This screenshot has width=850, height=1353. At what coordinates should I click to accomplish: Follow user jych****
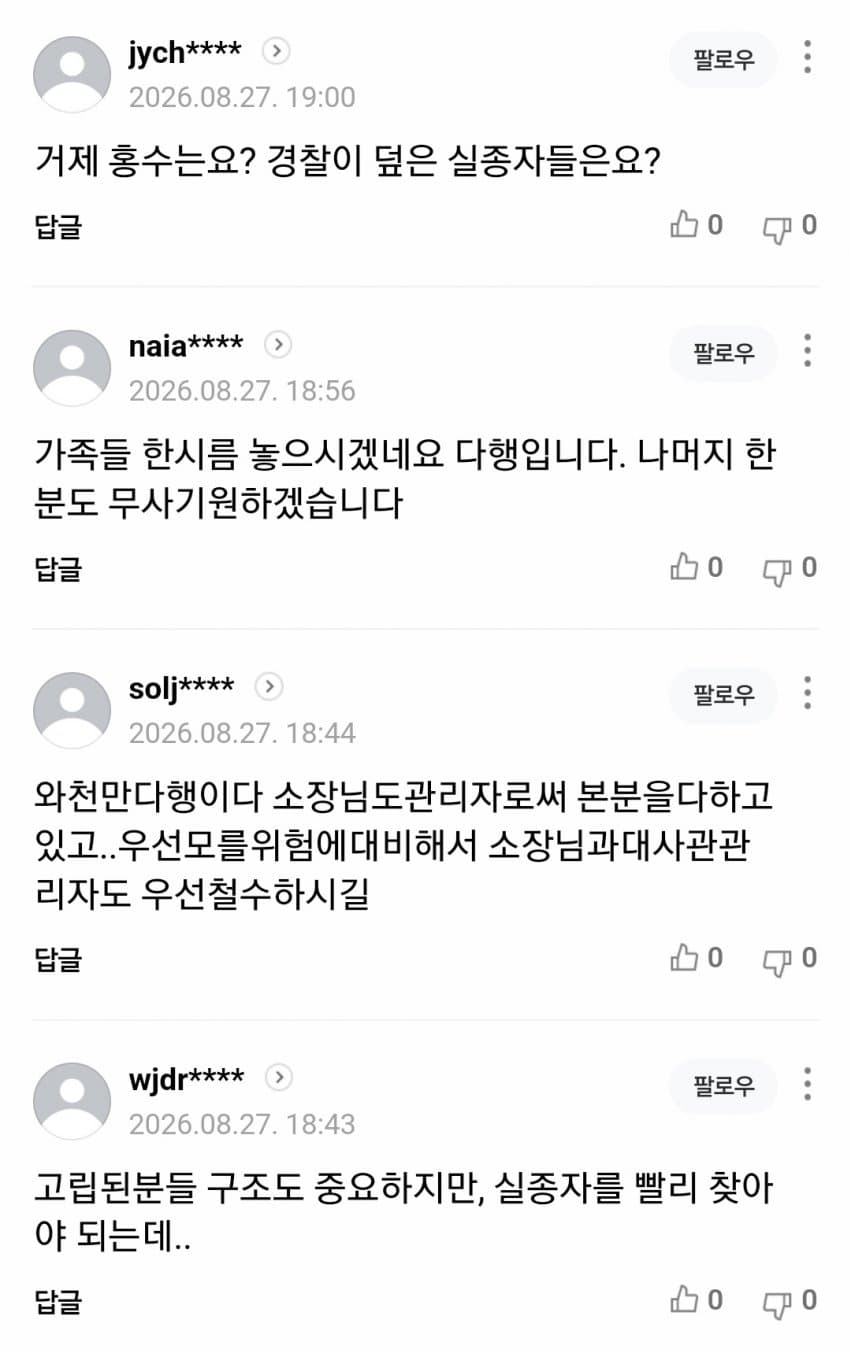pos(723,59)
